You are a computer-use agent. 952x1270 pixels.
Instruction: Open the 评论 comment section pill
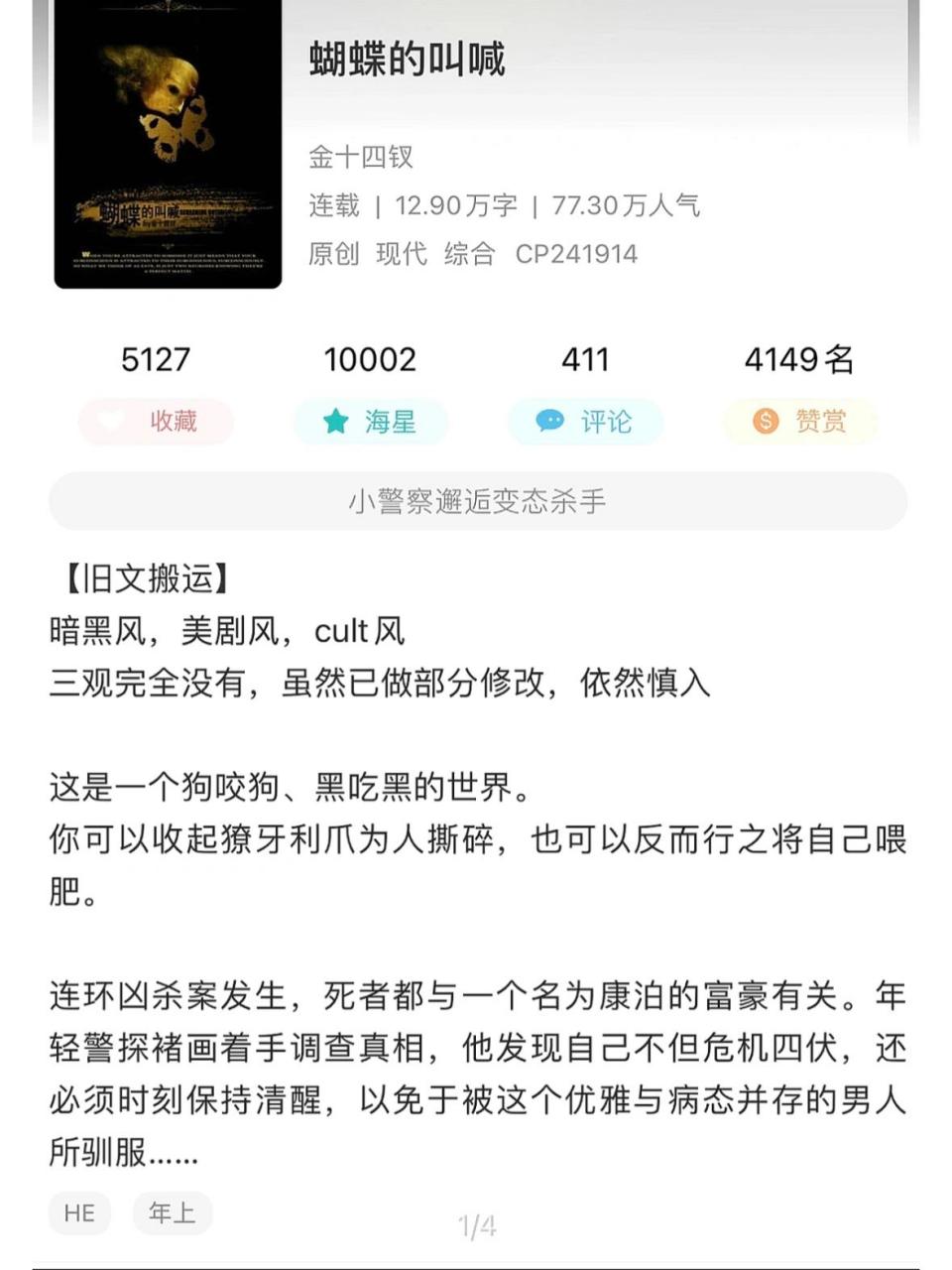click(x=586, y=422)
